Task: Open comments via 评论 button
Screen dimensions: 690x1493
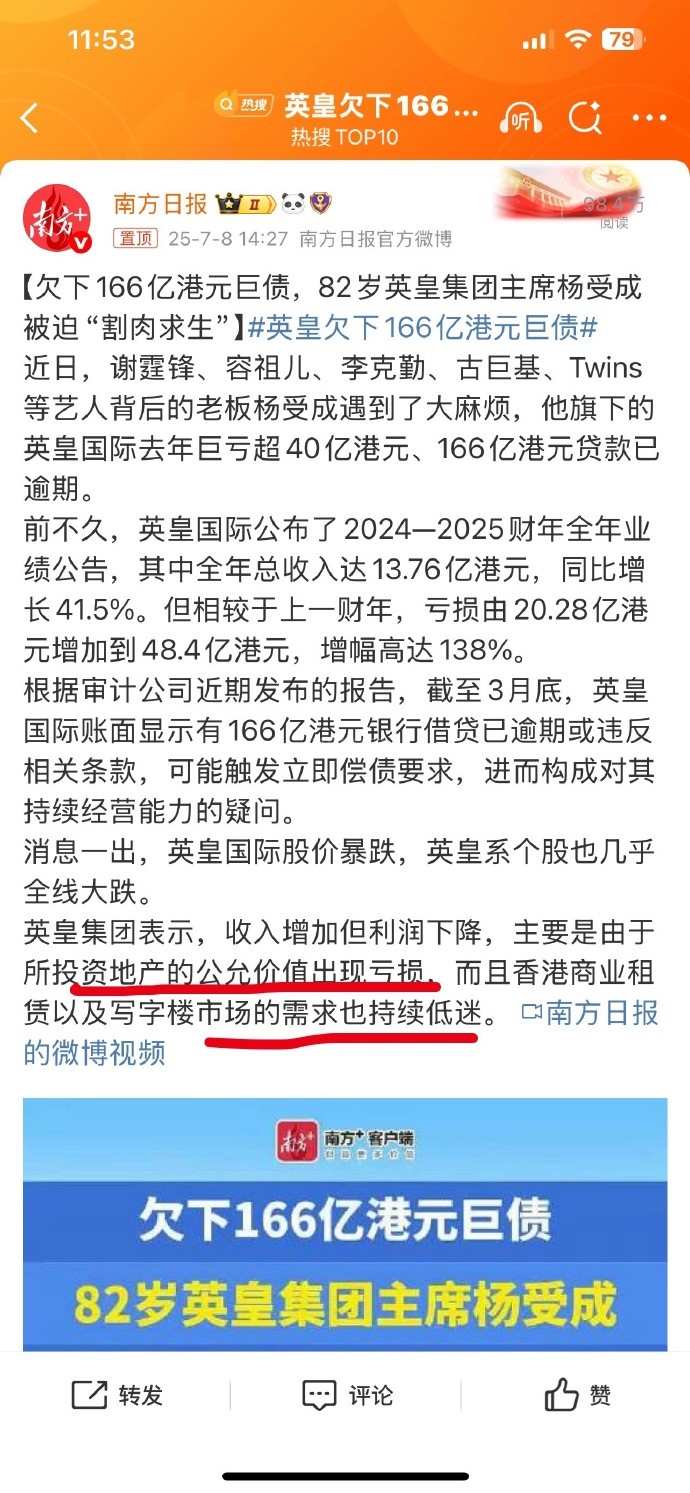Action: (x=347, y=1395)
